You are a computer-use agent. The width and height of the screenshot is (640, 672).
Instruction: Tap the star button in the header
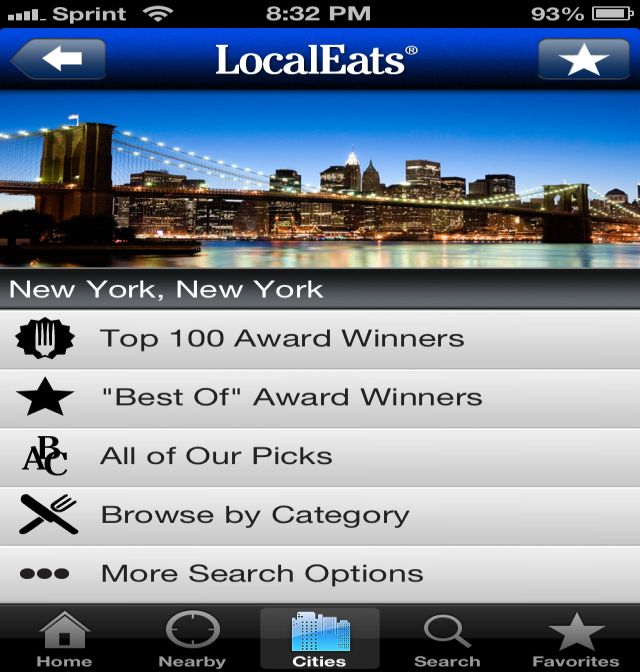(x=583, y=59)
